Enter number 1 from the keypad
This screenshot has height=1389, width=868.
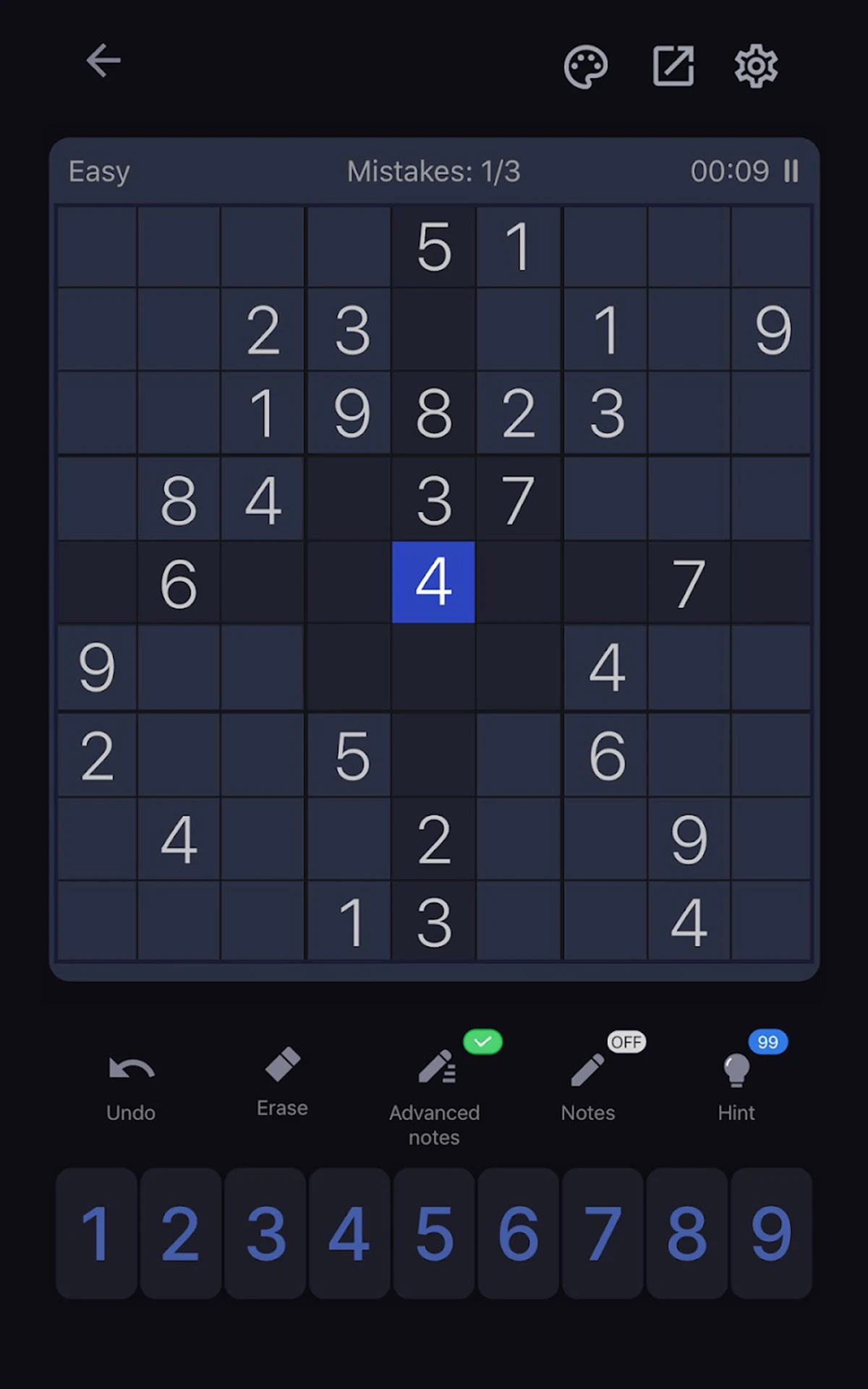coord(96,1233)
